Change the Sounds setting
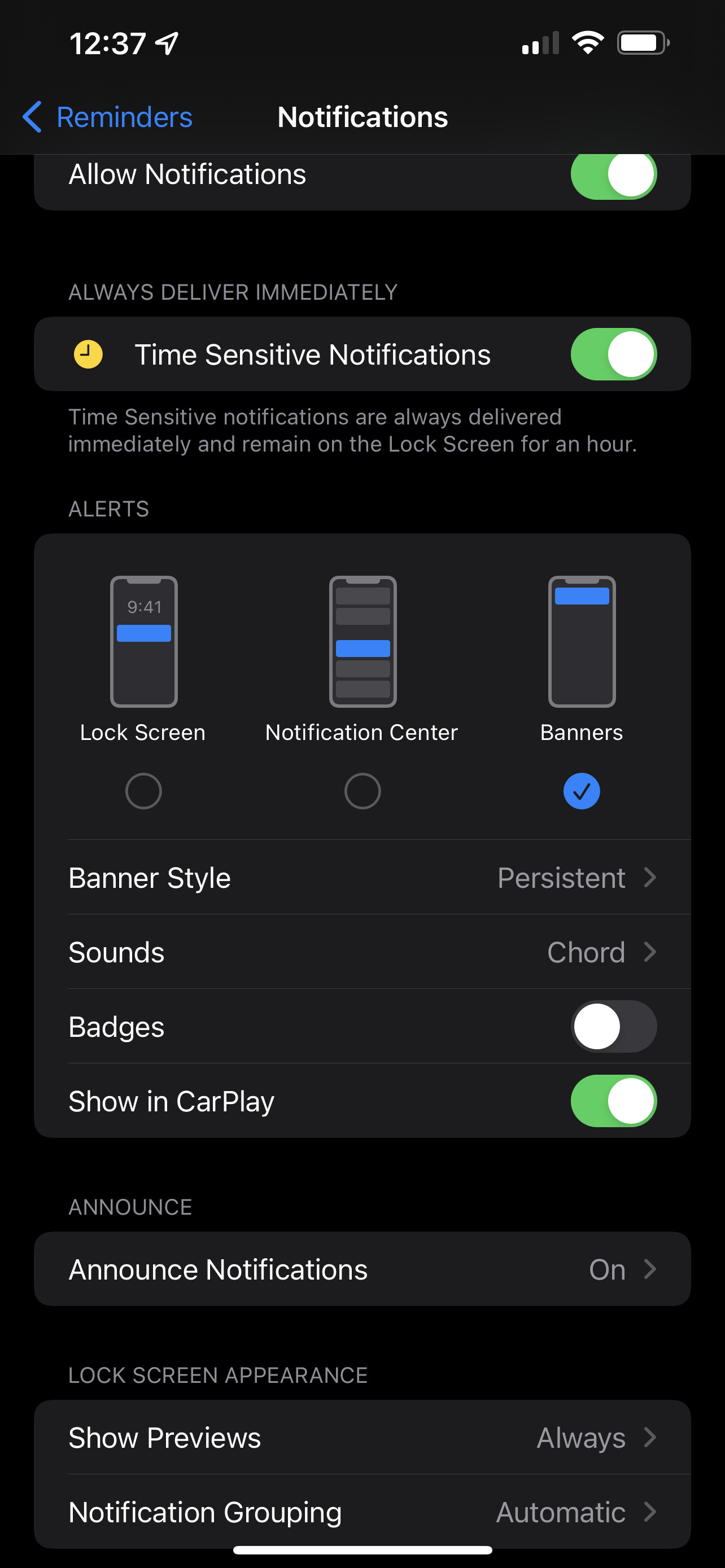The width and height of the screenshot is (725, 1568). coord(362,952)
